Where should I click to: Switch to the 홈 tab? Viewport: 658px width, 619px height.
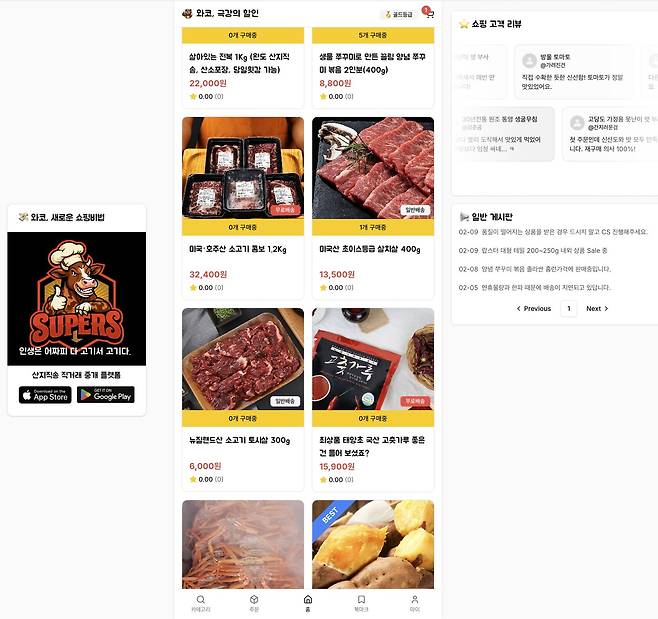308,602
